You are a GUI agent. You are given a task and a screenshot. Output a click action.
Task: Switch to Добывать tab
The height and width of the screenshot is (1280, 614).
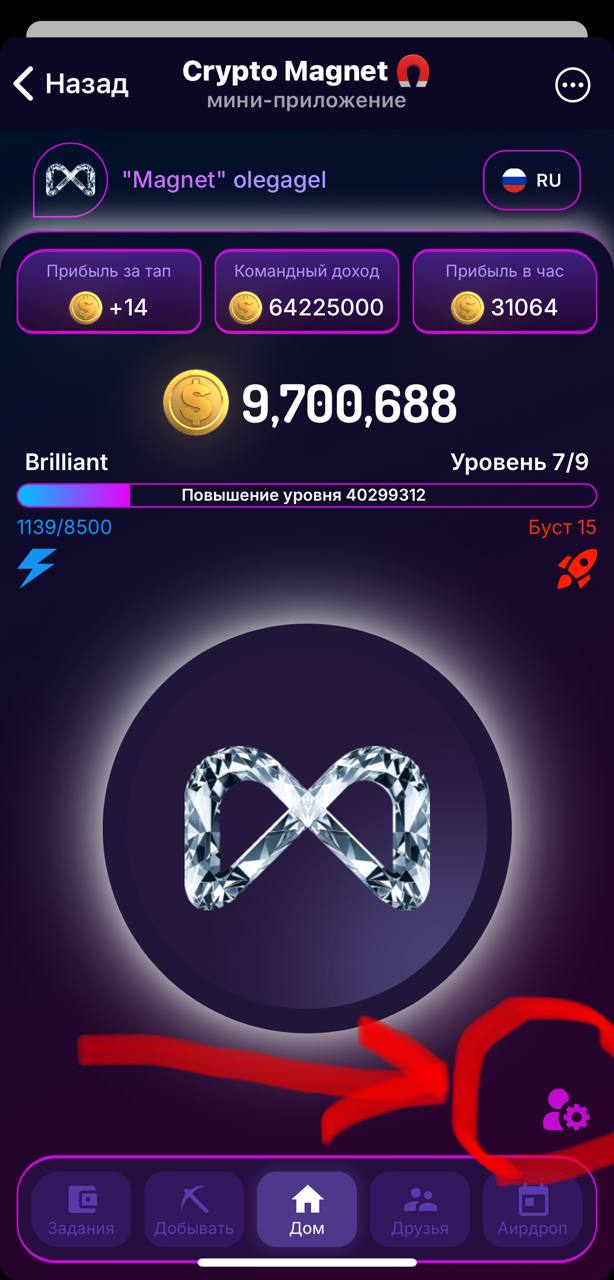tap(194, 1210)
